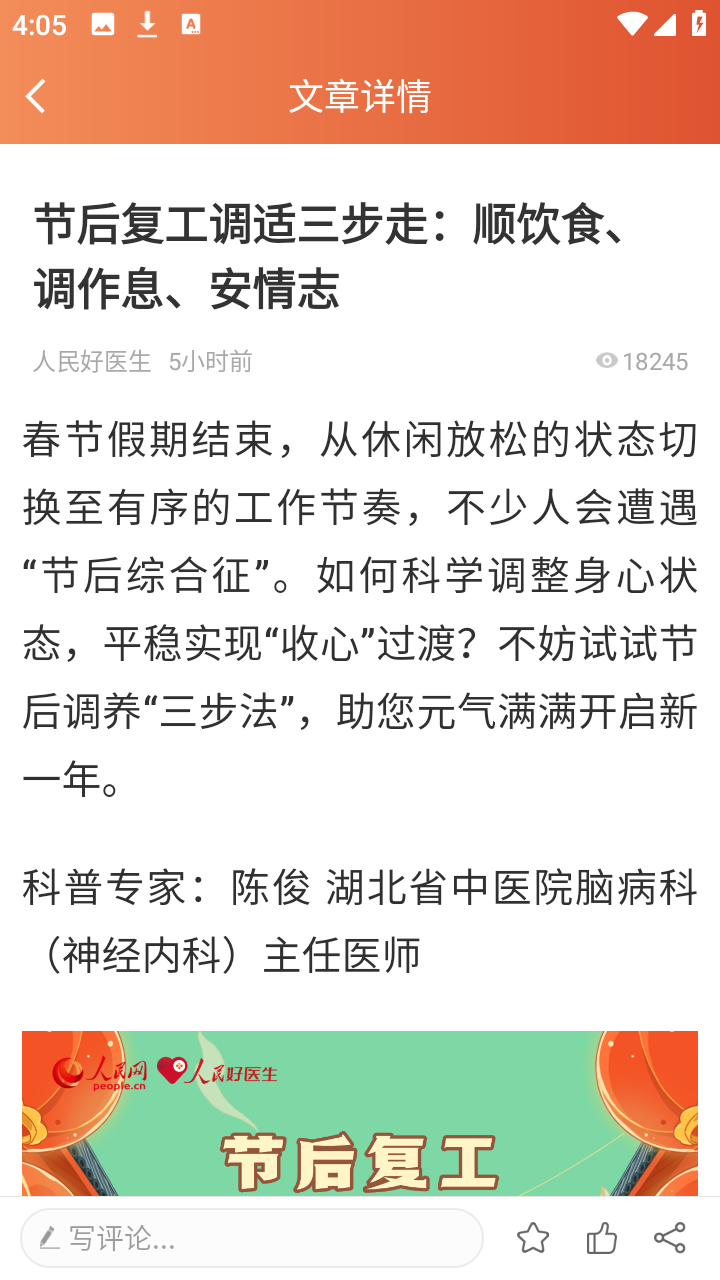Viewport: 720px width, 1280px height.
Task: Tap the clock showing 4:05
Action: pos(37,22)
